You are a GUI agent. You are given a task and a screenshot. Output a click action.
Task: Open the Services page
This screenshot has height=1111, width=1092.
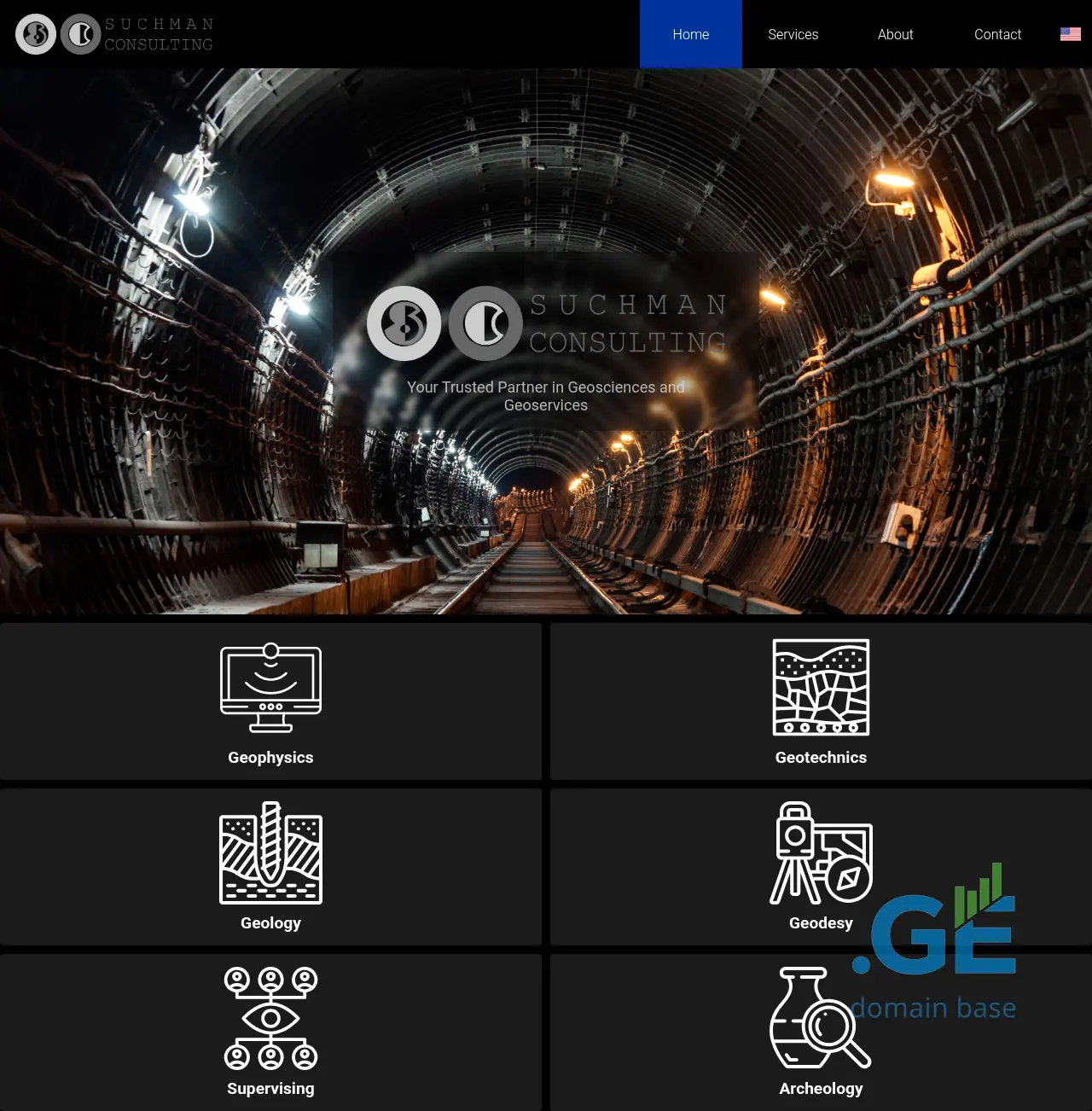coord(793,34)
